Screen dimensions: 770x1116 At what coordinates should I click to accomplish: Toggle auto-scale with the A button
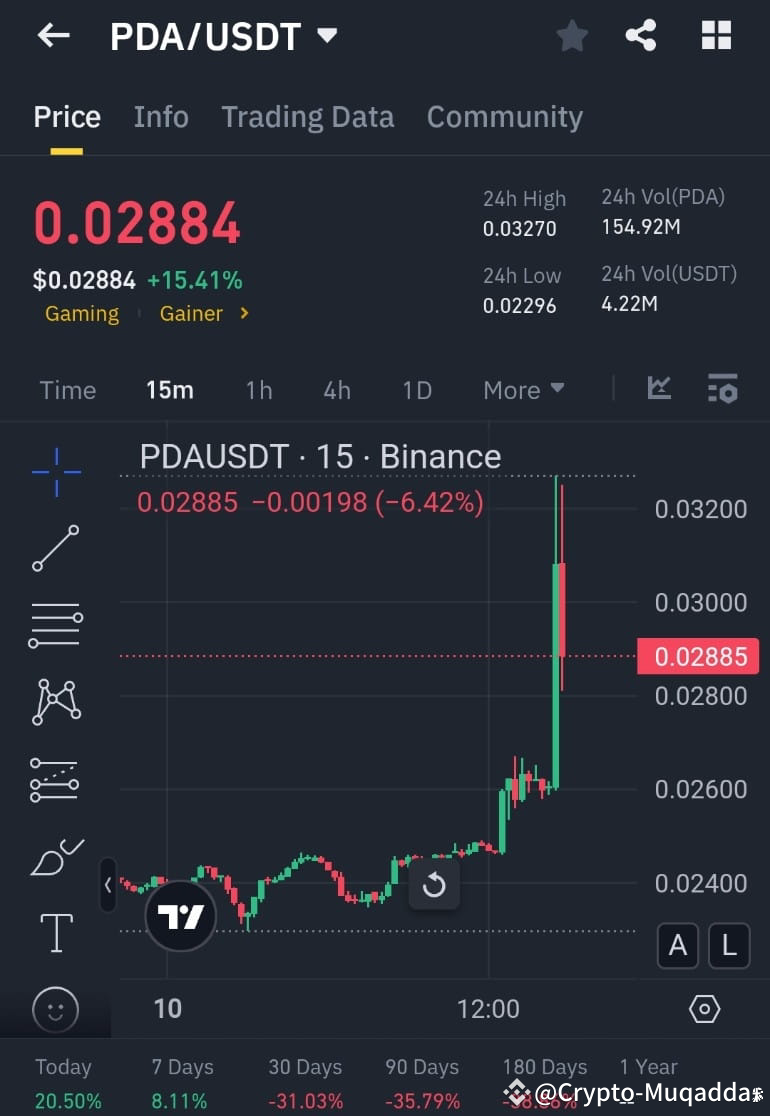(x=678, y=946)
